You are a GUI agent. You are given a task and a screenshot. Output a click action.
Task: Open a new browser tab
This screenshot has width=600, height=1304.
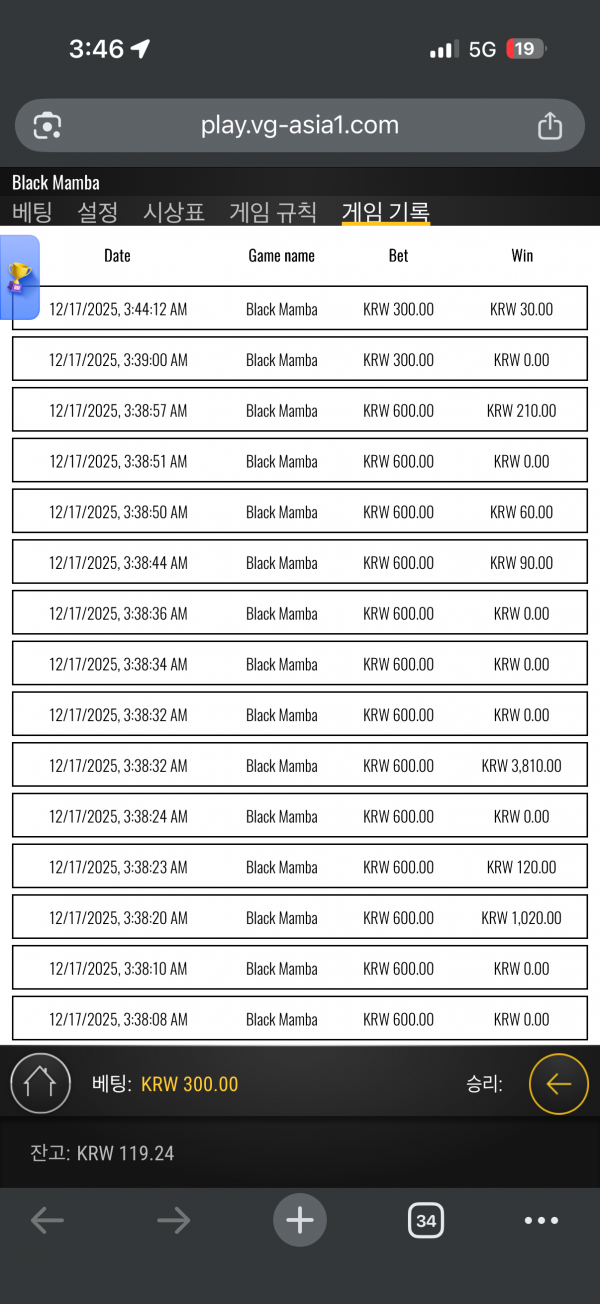[300, 1220]
